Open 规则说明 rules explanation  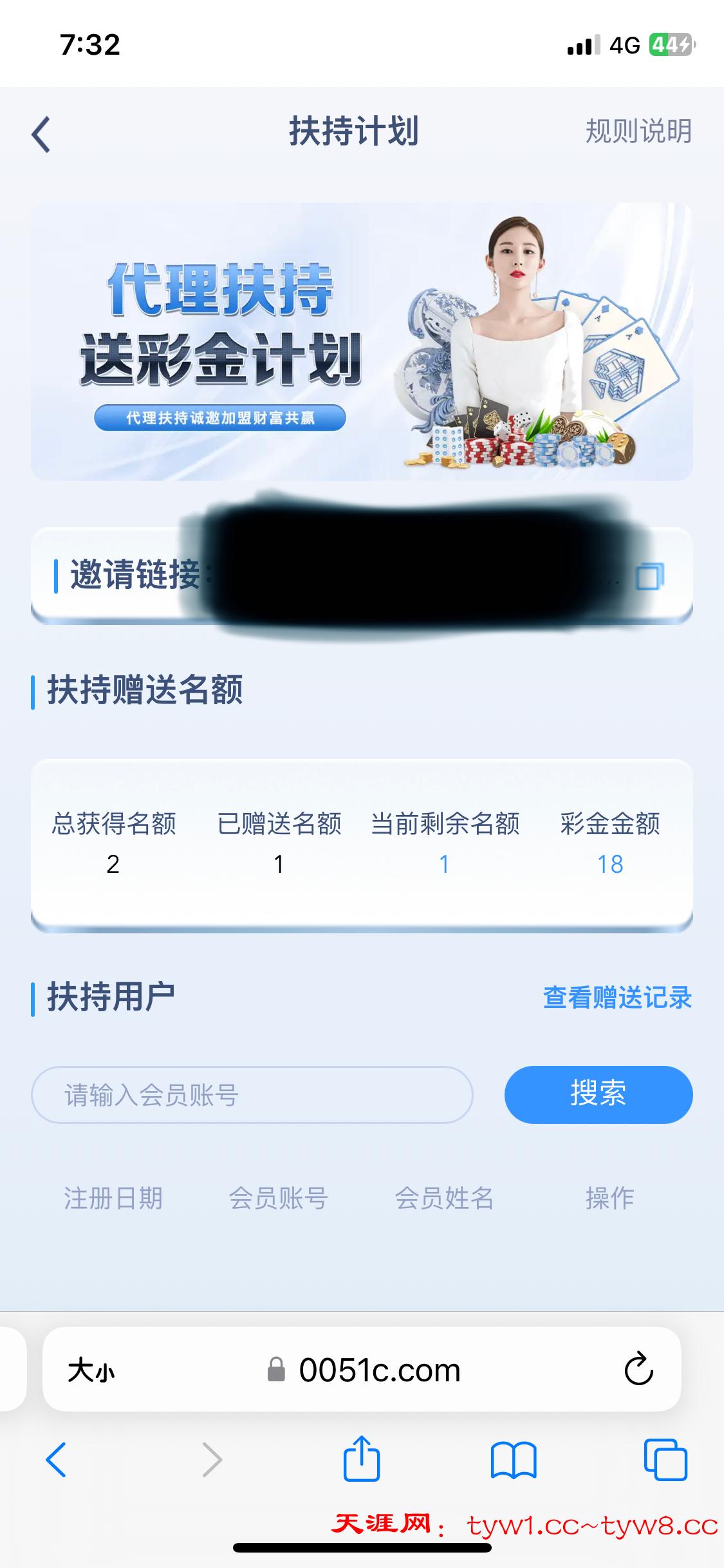click(638, 131)
